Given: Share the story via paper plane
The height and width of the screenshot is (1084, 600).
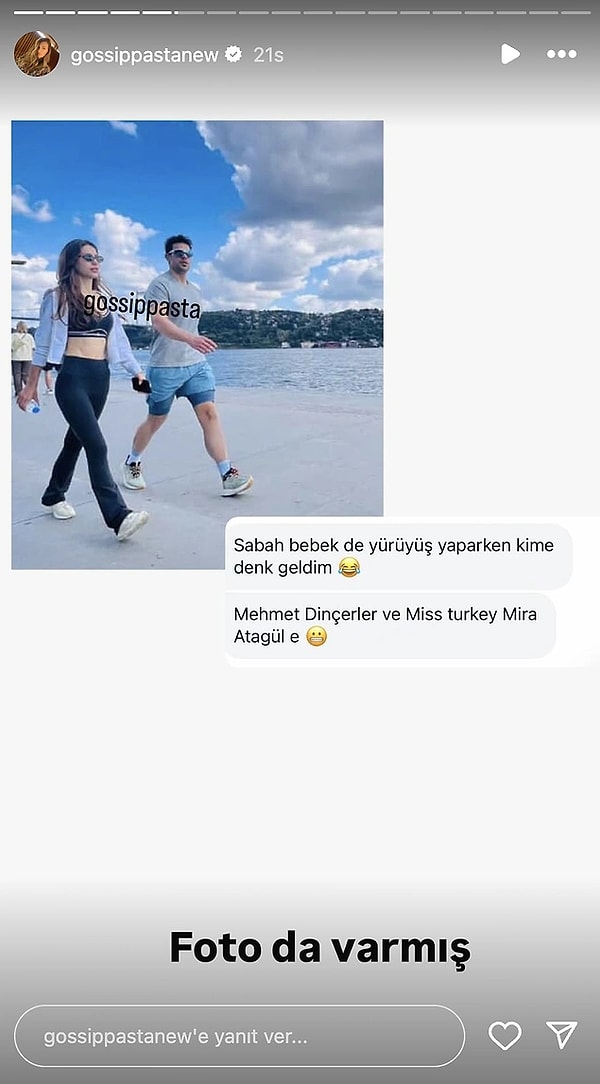Looking at the screenshot, I should (561, 1036).
